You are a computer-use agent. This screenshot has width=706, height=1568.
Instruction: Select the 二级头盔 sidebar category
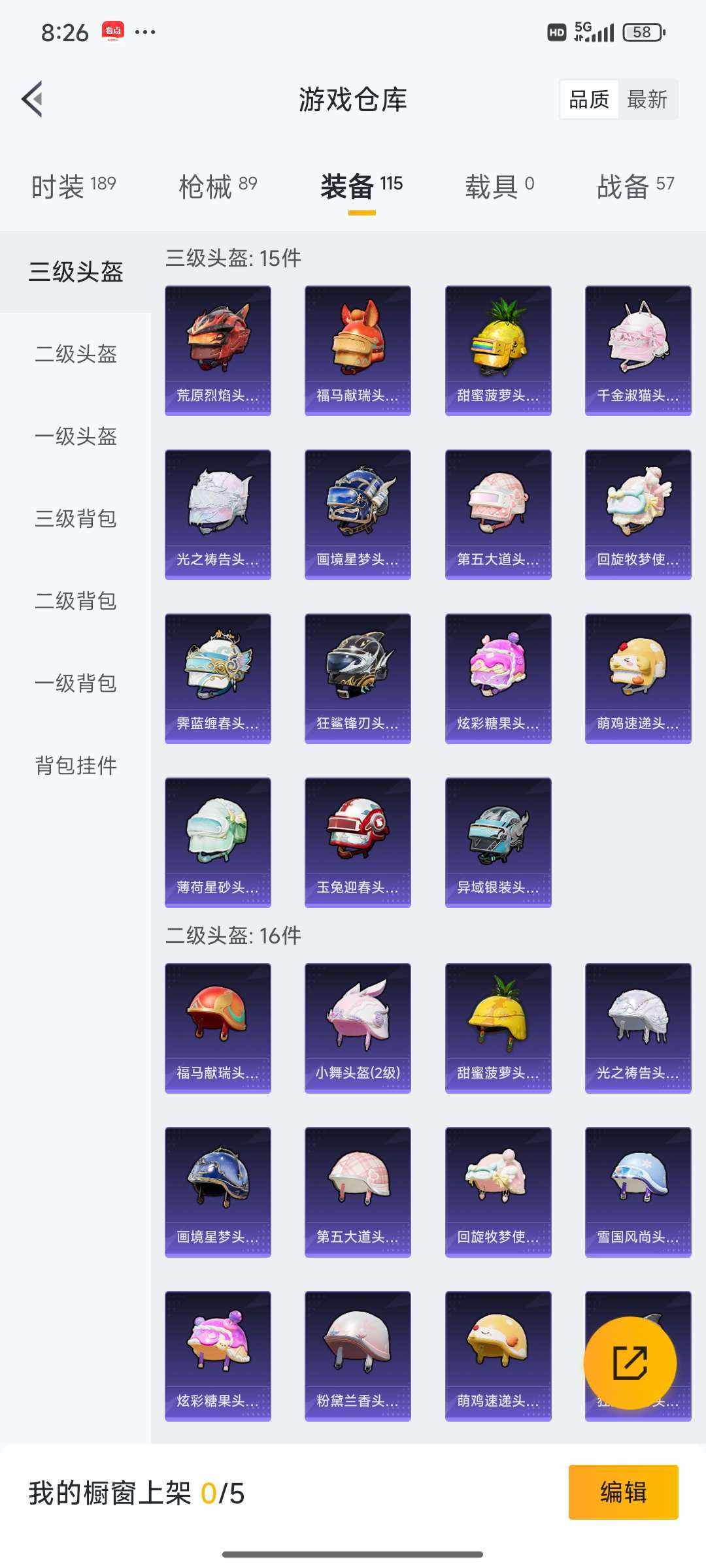point(76,355)
